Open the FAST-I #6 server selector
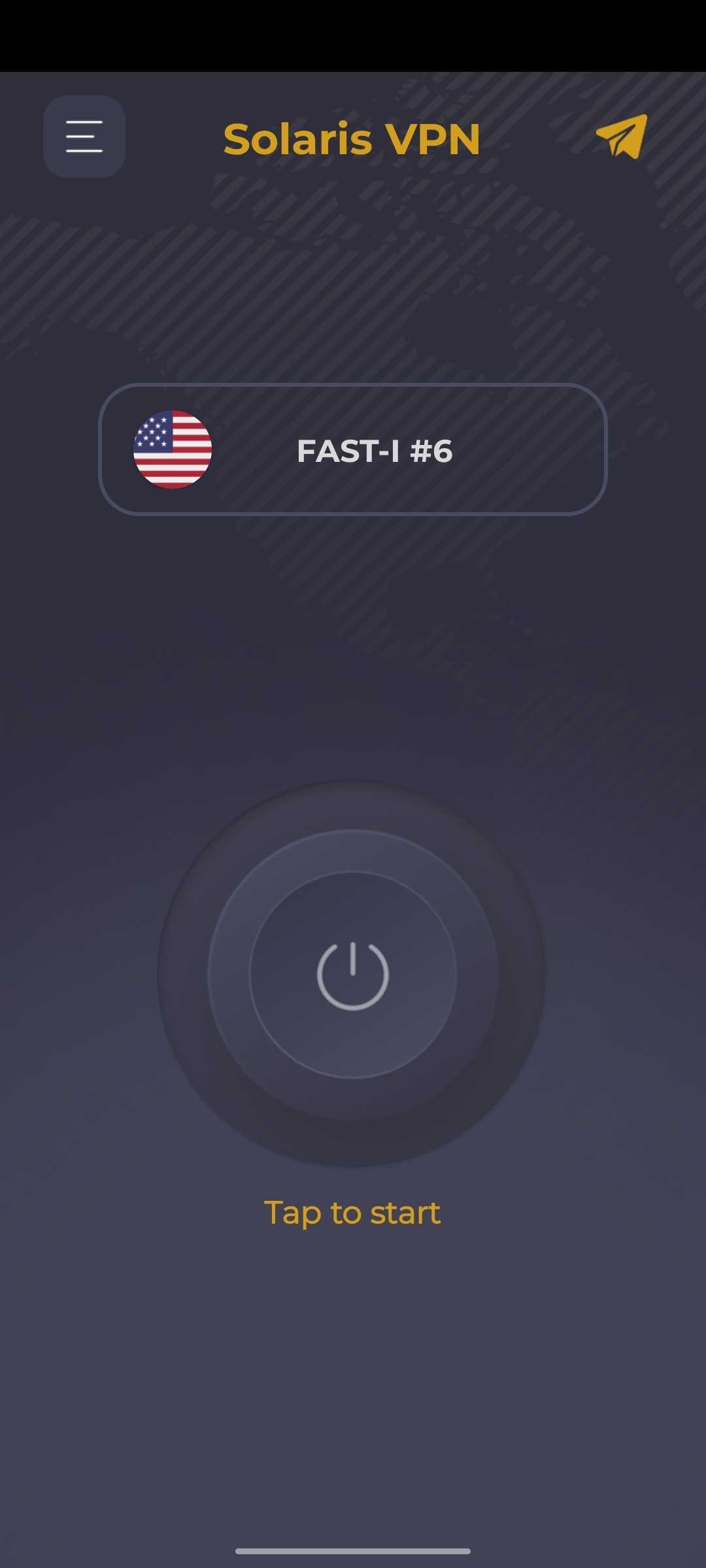706x1568 pixels. click(353, 450)
